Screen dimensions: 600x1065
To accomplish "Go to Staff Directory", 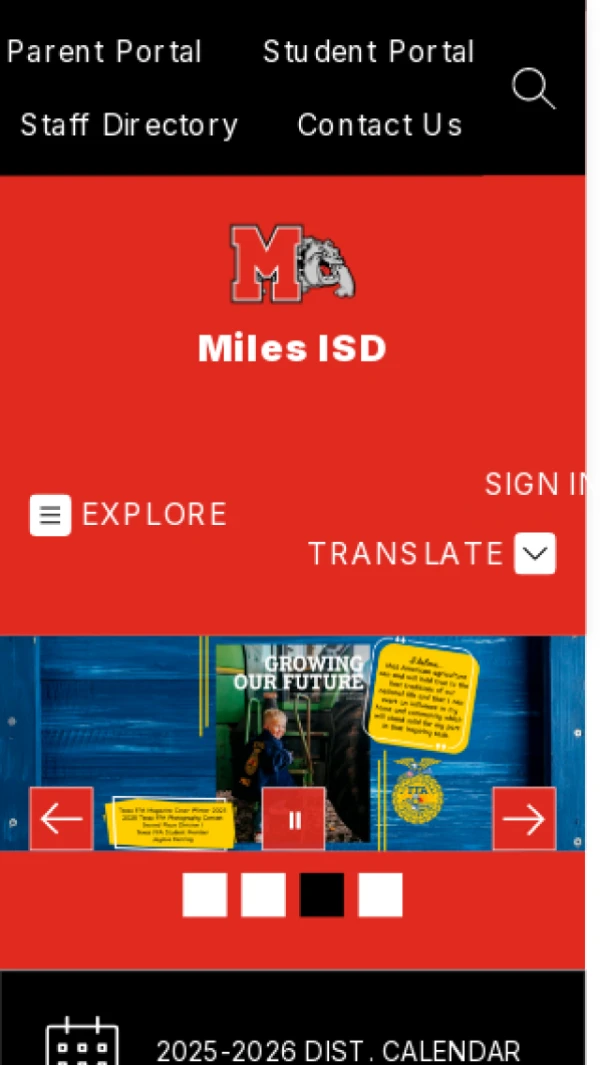I will 129,125.
